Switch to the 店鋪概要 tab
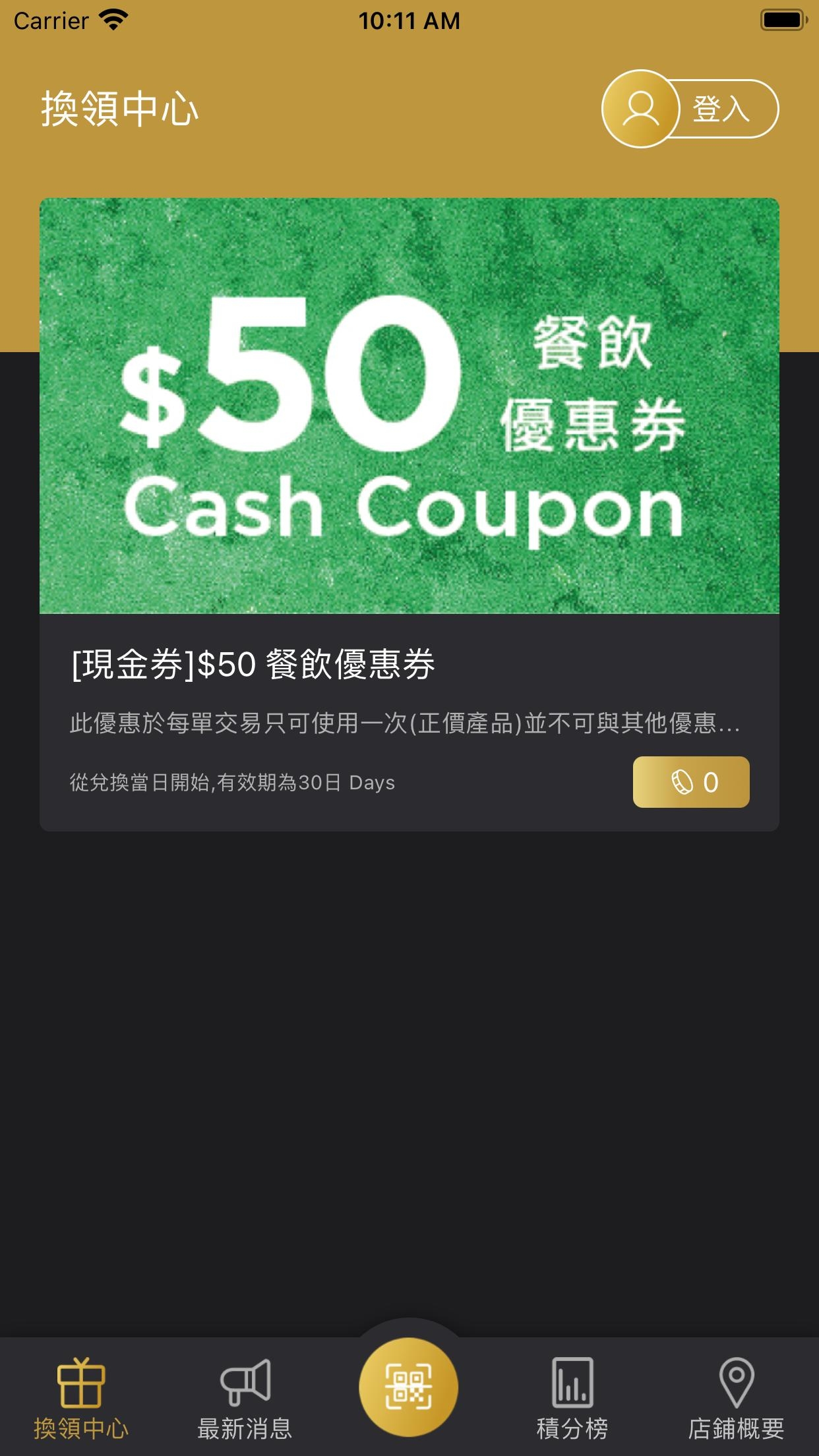This screenshot has width=819, height=1456. tap(737, 1398)
